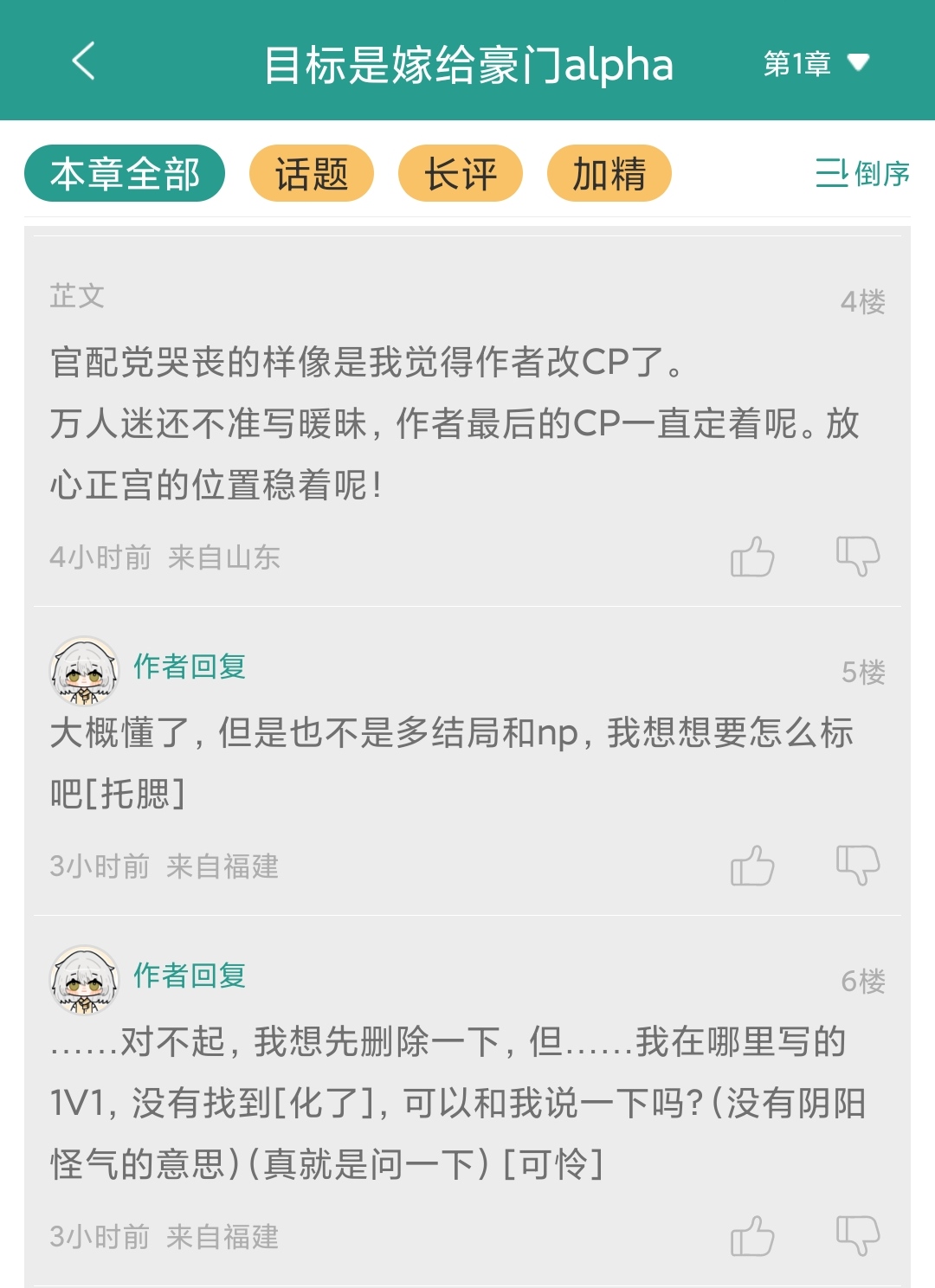Like the author's 6楼 reply
The width and height of the screenshot is (935, 1288).
point(751,1236)
